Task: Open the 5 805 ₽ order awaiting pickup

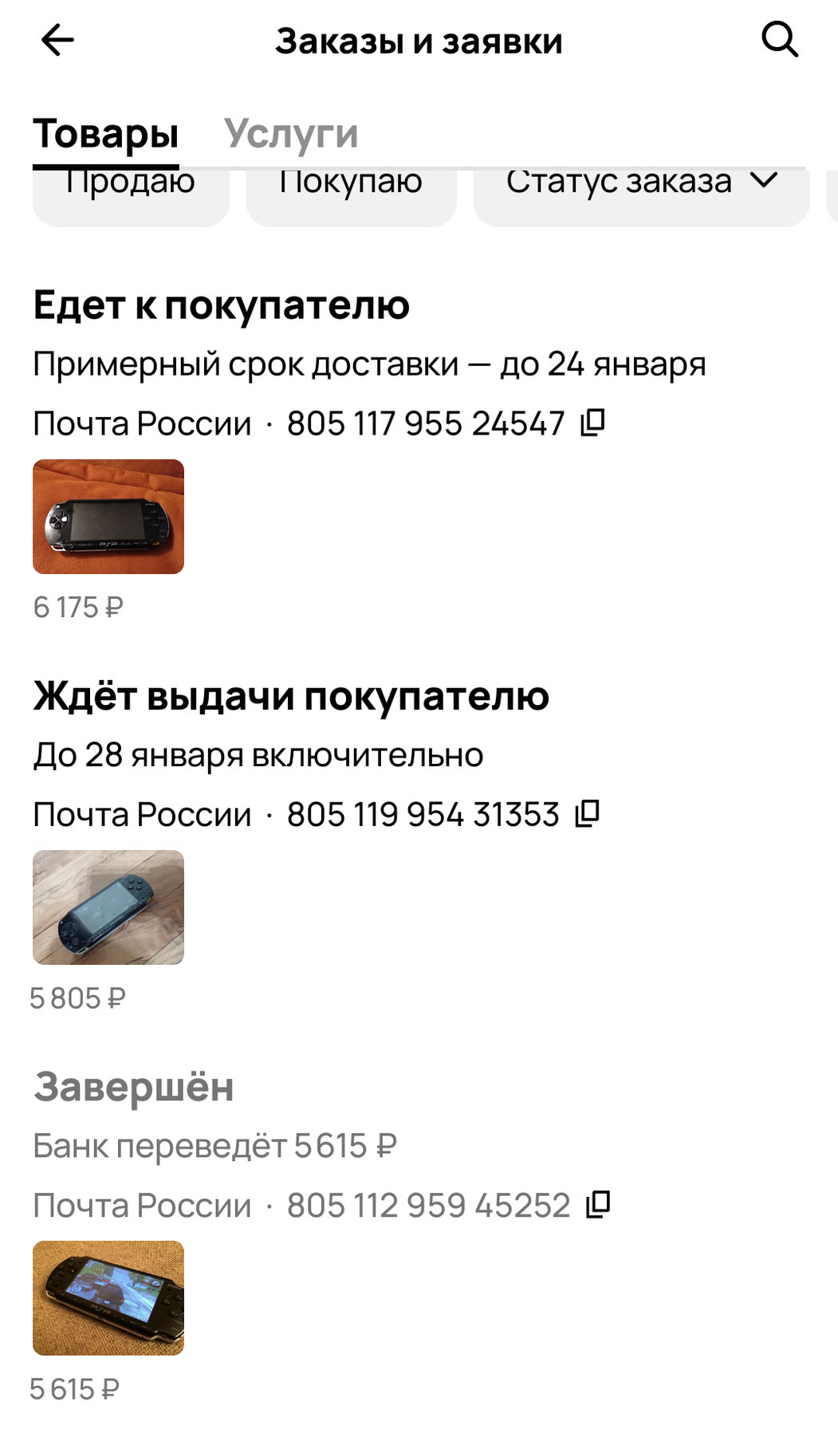Action: (108, 907)
